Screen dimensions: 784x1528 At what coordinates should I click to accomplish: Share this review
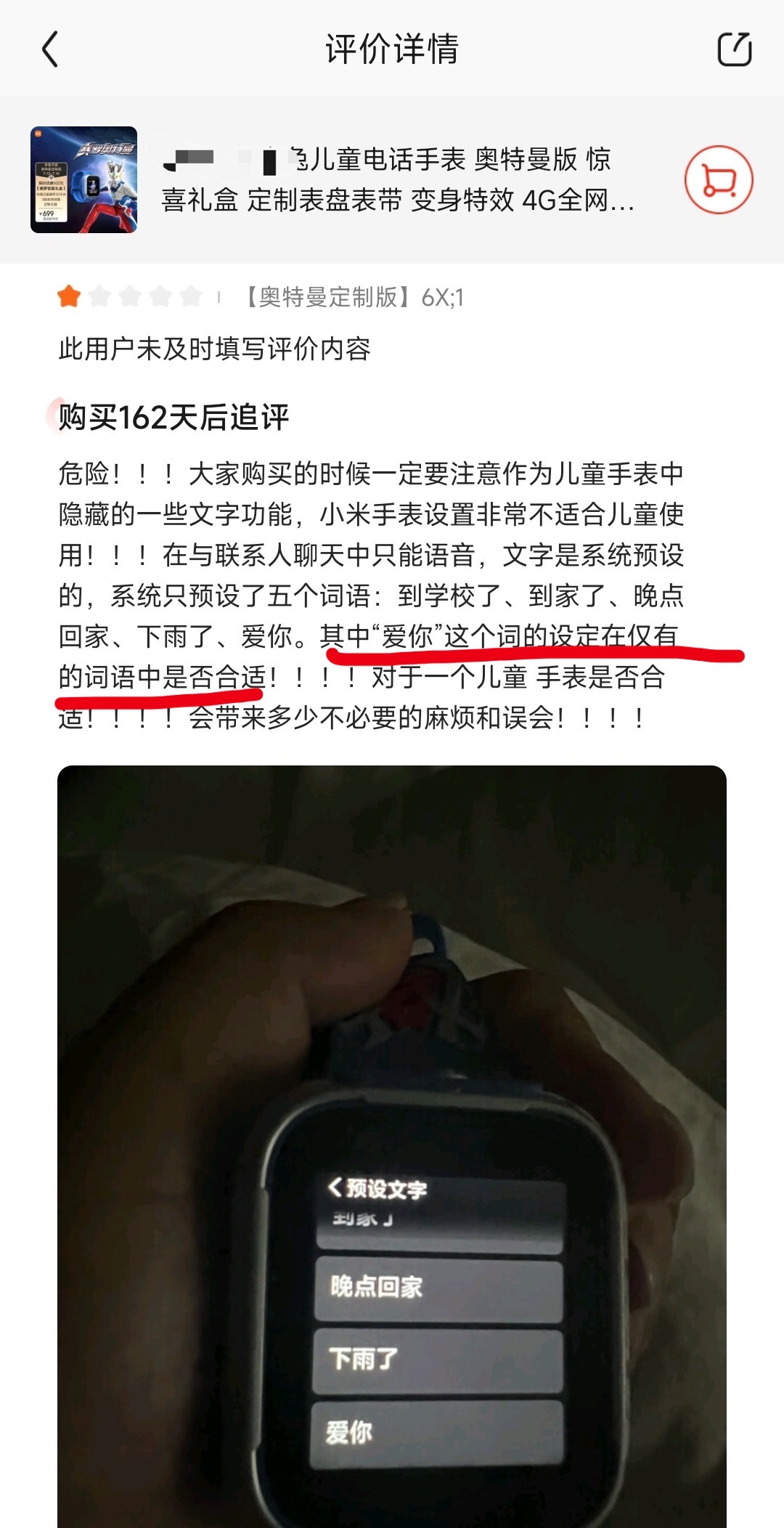(x=734, y=49)
